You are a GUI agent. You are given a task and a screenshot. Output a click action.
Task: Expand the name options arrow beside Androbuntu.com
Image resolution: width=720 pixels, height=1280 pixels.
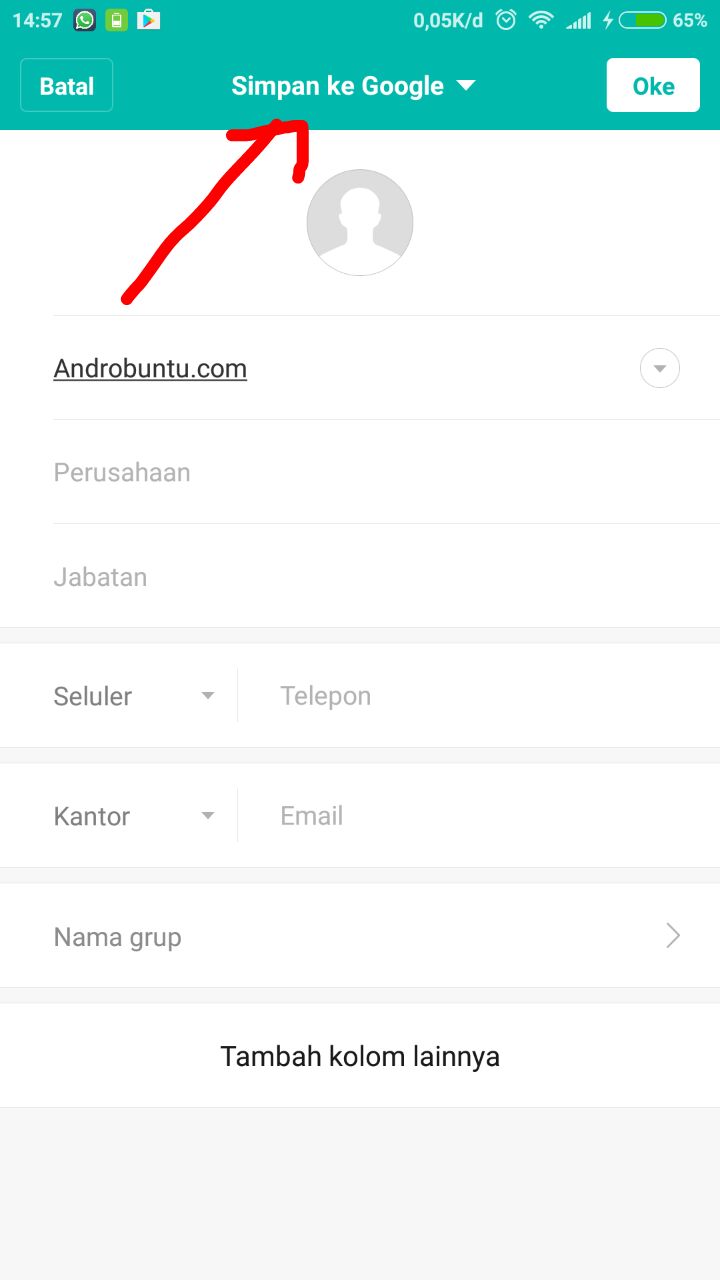click(x=659, y=368)
